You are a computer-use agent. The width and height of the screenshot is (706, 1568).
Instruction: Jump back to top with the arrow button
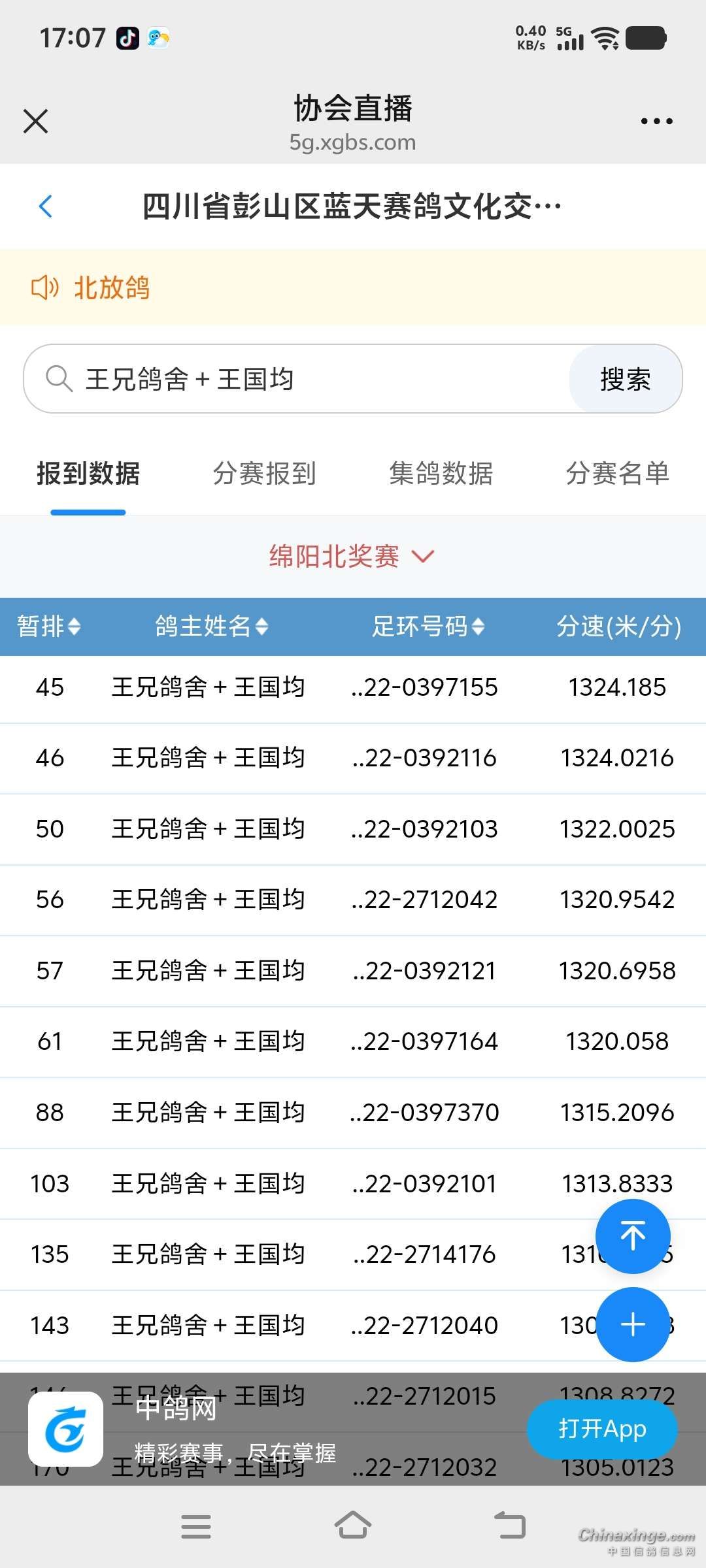click(632, 1236)
